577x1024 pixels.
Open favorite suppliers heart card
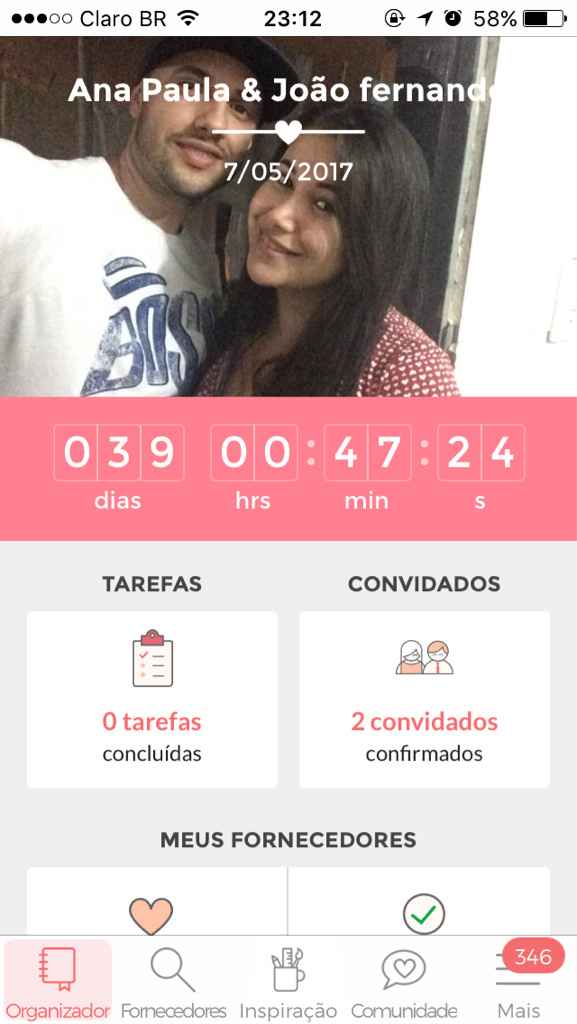click(x=156, y=901)
